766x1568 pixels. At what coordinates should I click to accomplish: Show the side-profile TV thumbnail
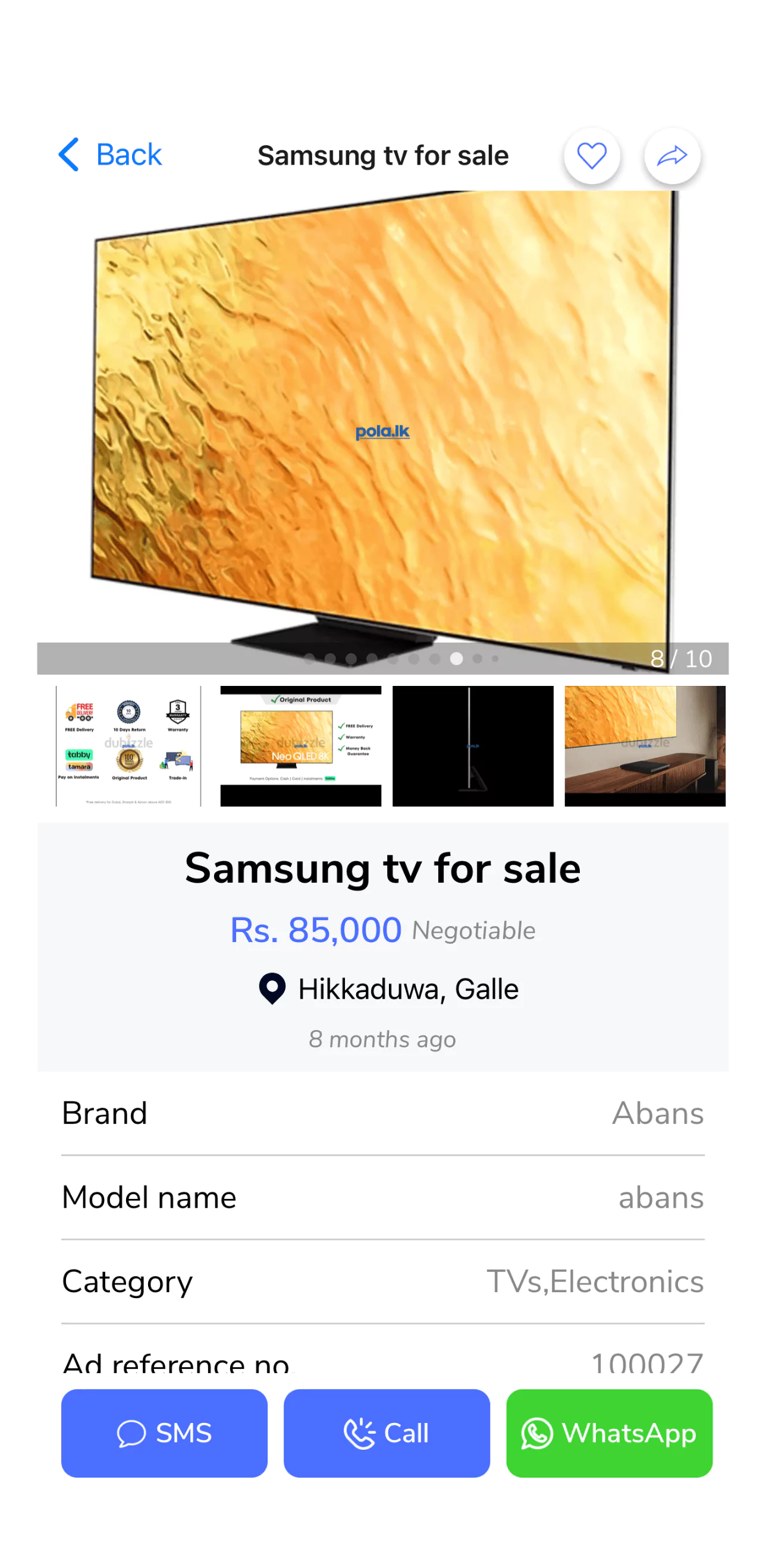tap(473, 745)
